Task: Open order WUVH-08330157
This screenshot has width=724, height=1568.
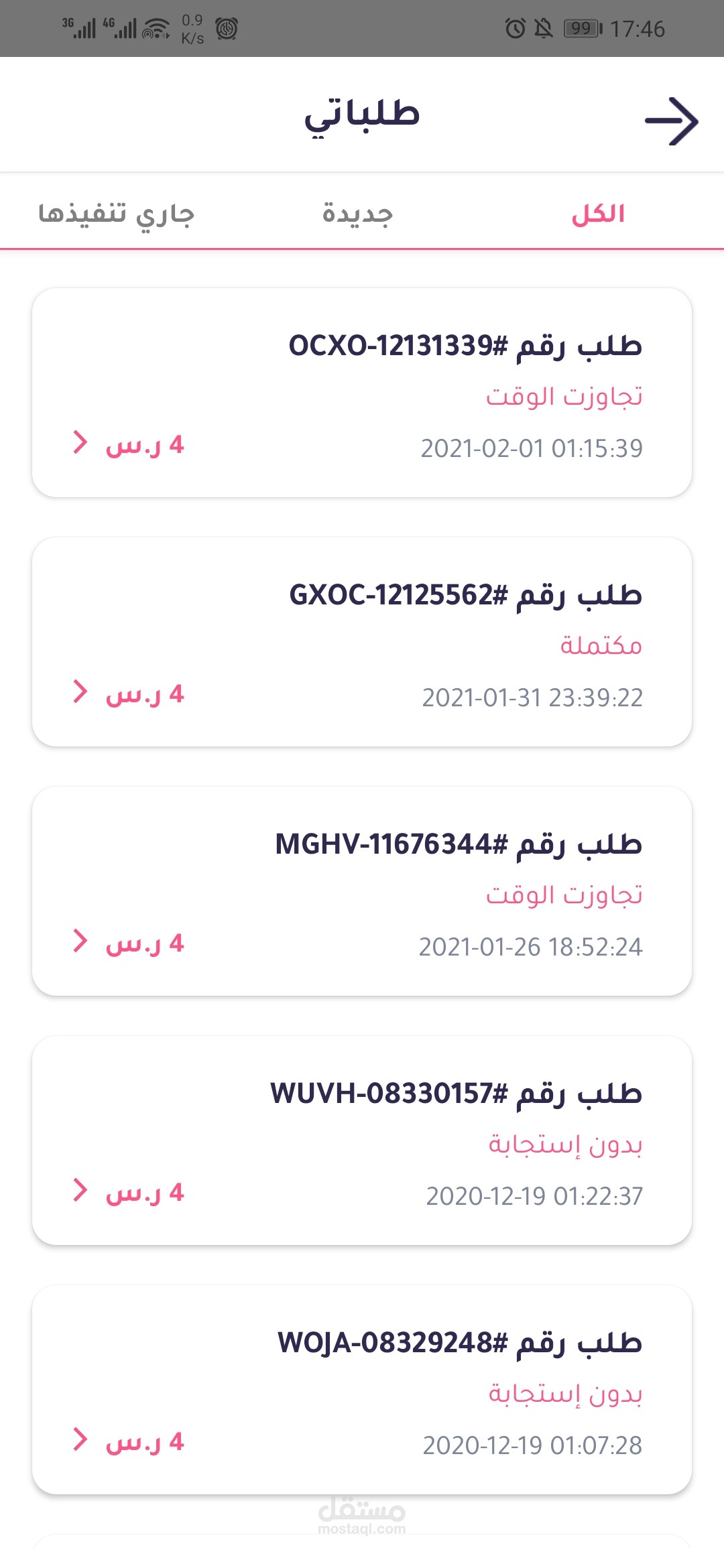Action: click(x=362, y=1141)
